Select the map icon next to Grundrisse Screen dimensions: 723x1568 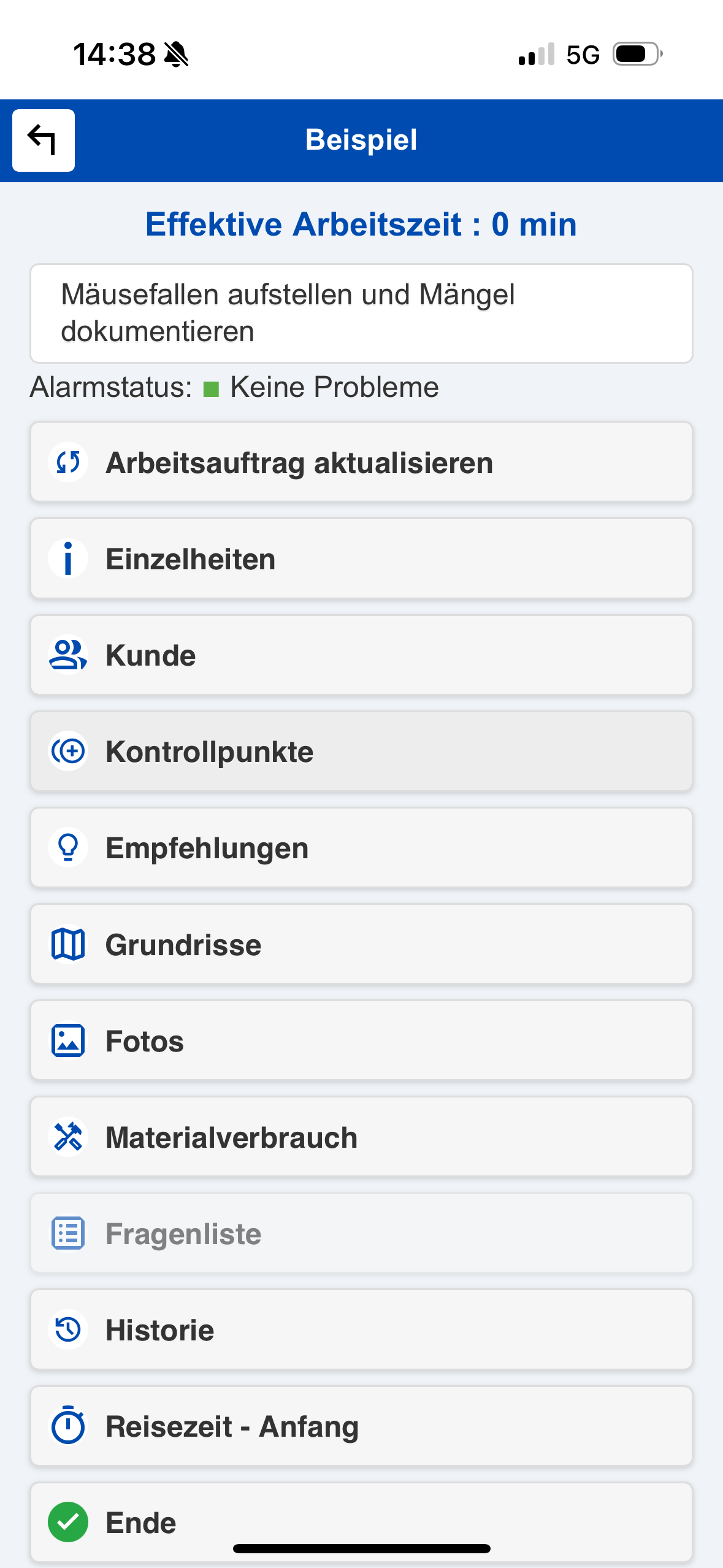(67, 943)
